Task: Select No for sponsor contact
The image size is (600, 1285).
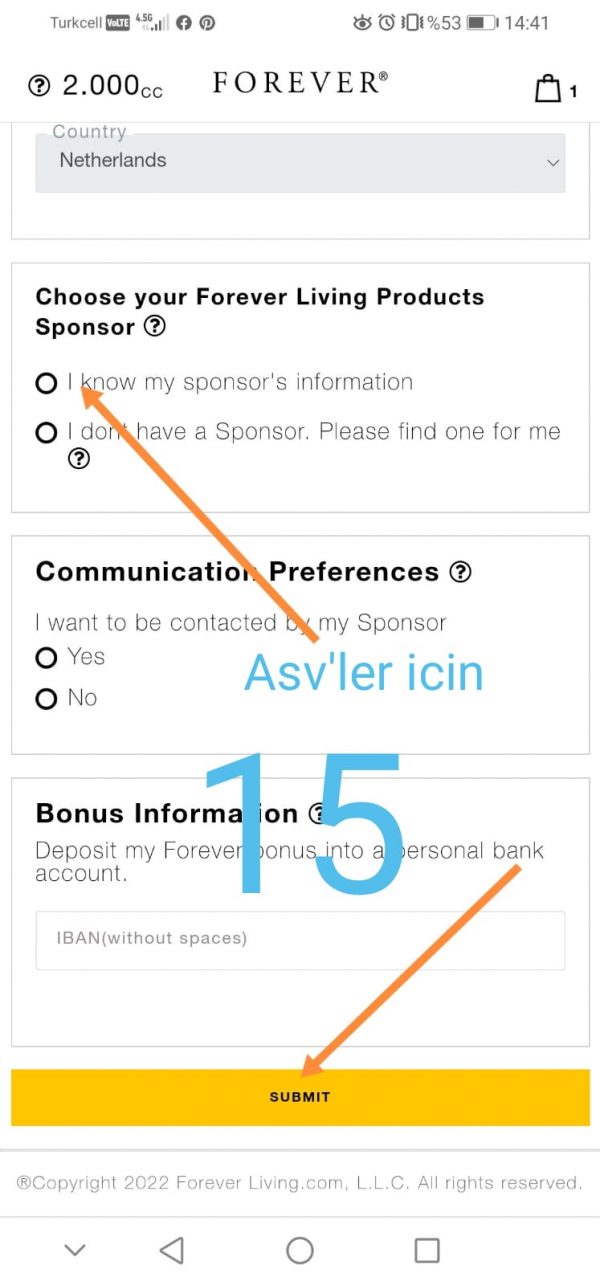Action: tap(46, 699)
